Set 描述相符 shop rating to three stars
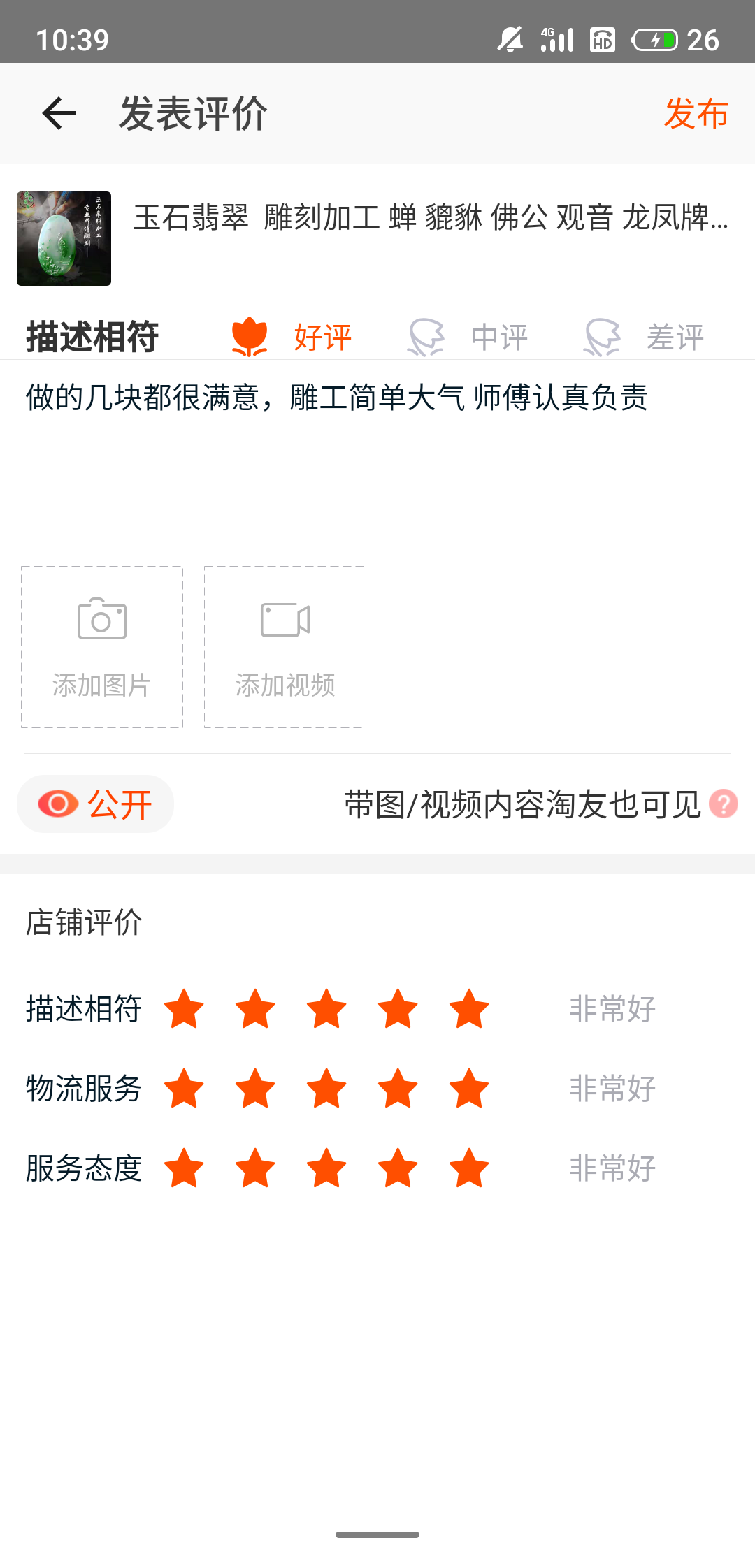The width and height of the screenshot is (755, 1568). coord(326,1009)
